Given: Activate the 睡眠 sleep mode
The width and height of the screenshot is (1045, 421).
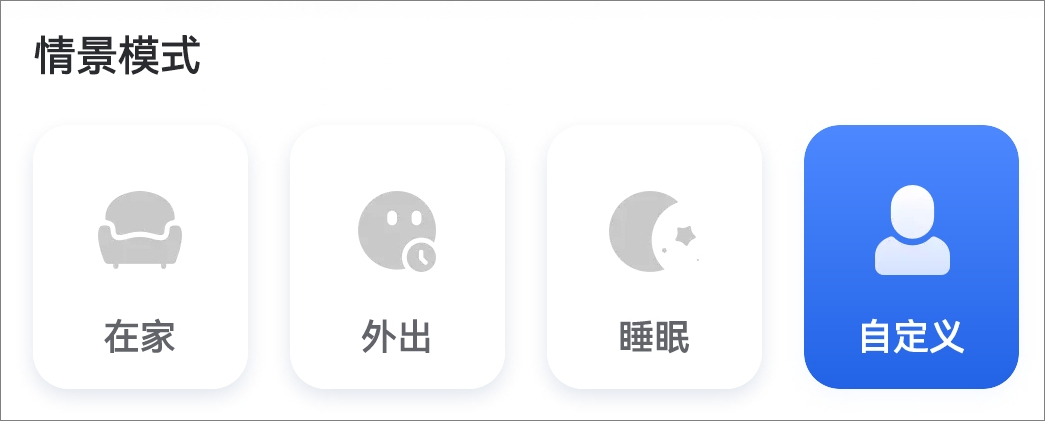Looking at the screenshot, I should click(x=654, y=257).
